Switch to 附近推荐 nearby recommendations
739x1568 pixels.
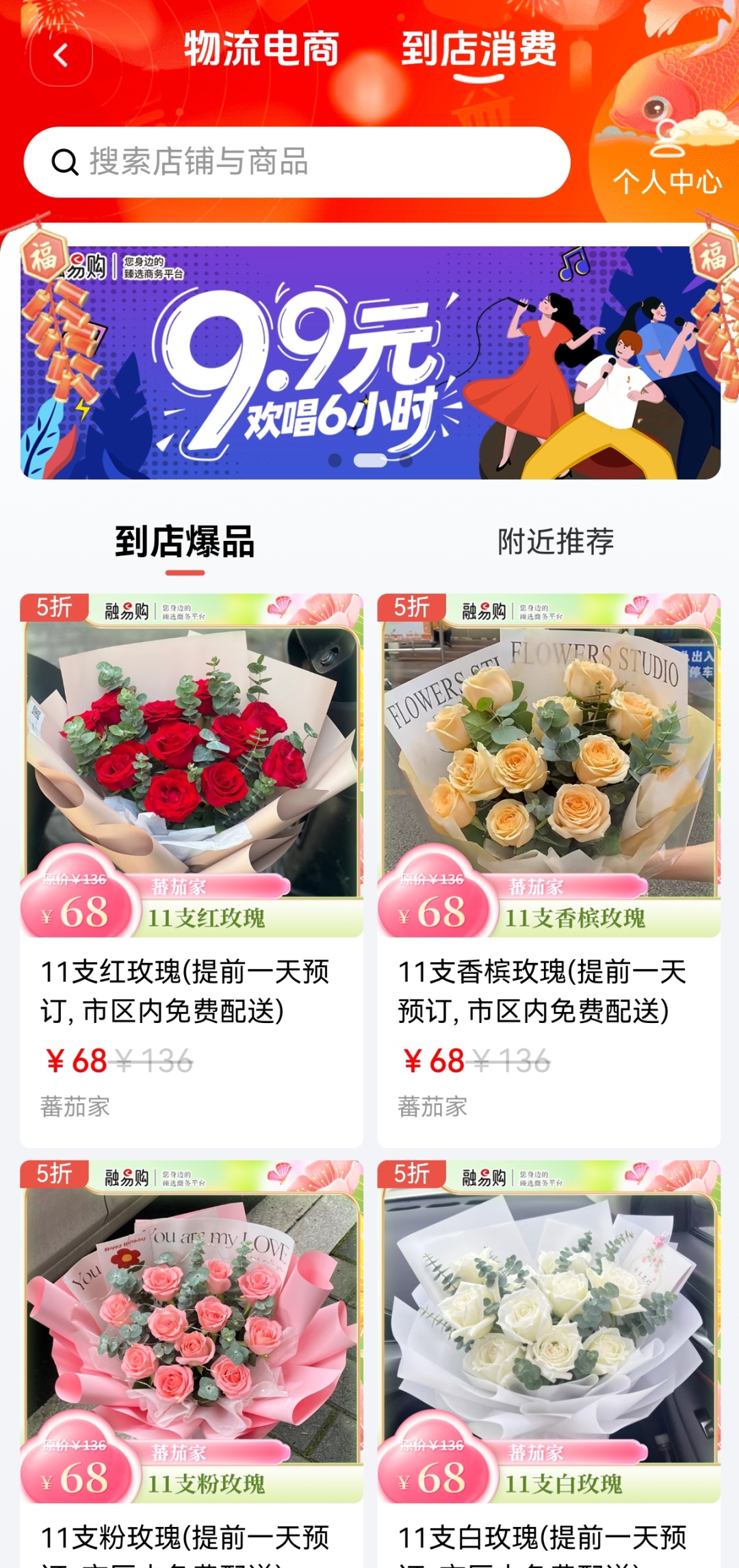pyautogui.click(x=556, y=542)
